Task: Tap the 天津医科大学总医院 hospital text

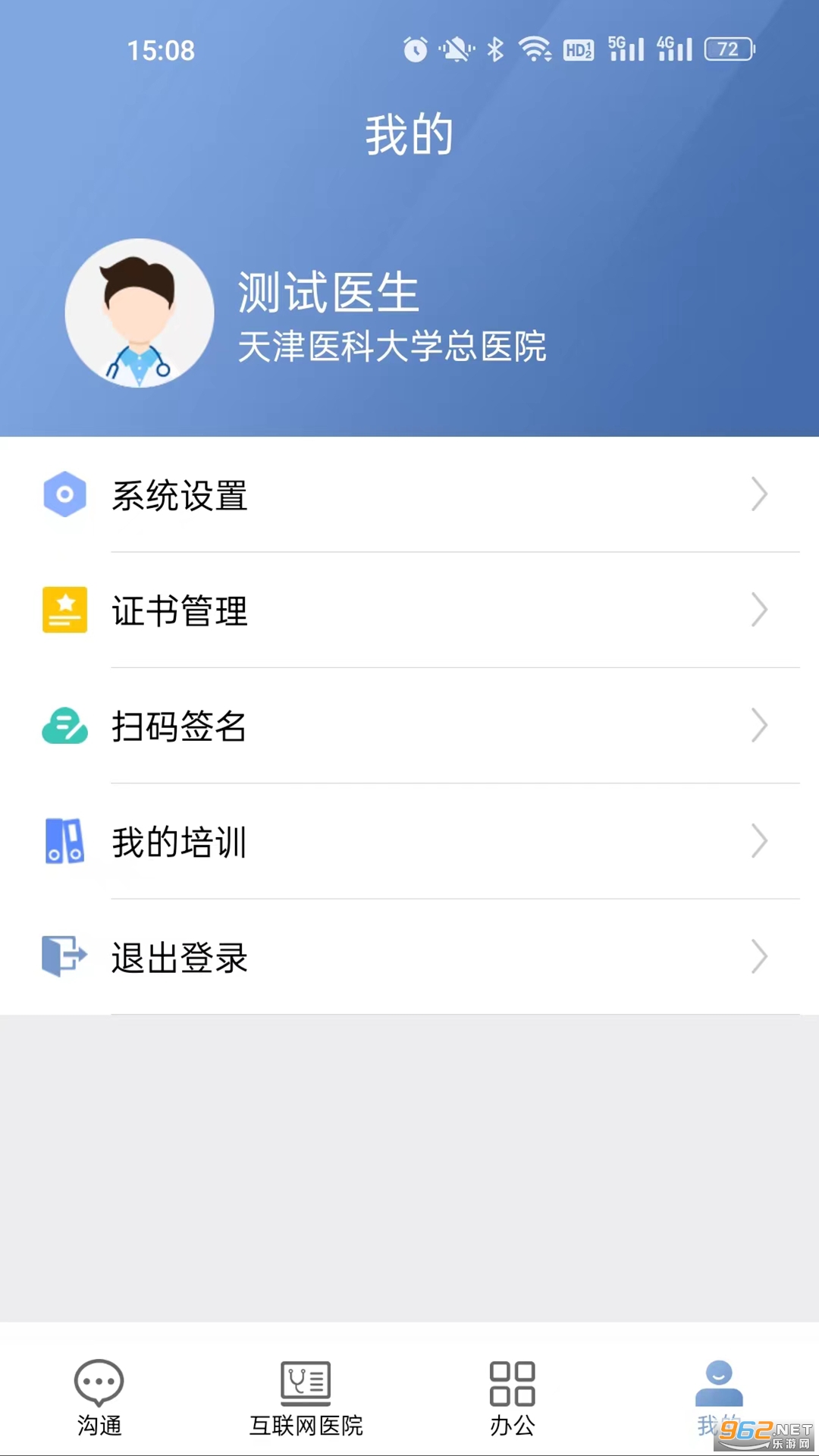Action: click(394, 349)
